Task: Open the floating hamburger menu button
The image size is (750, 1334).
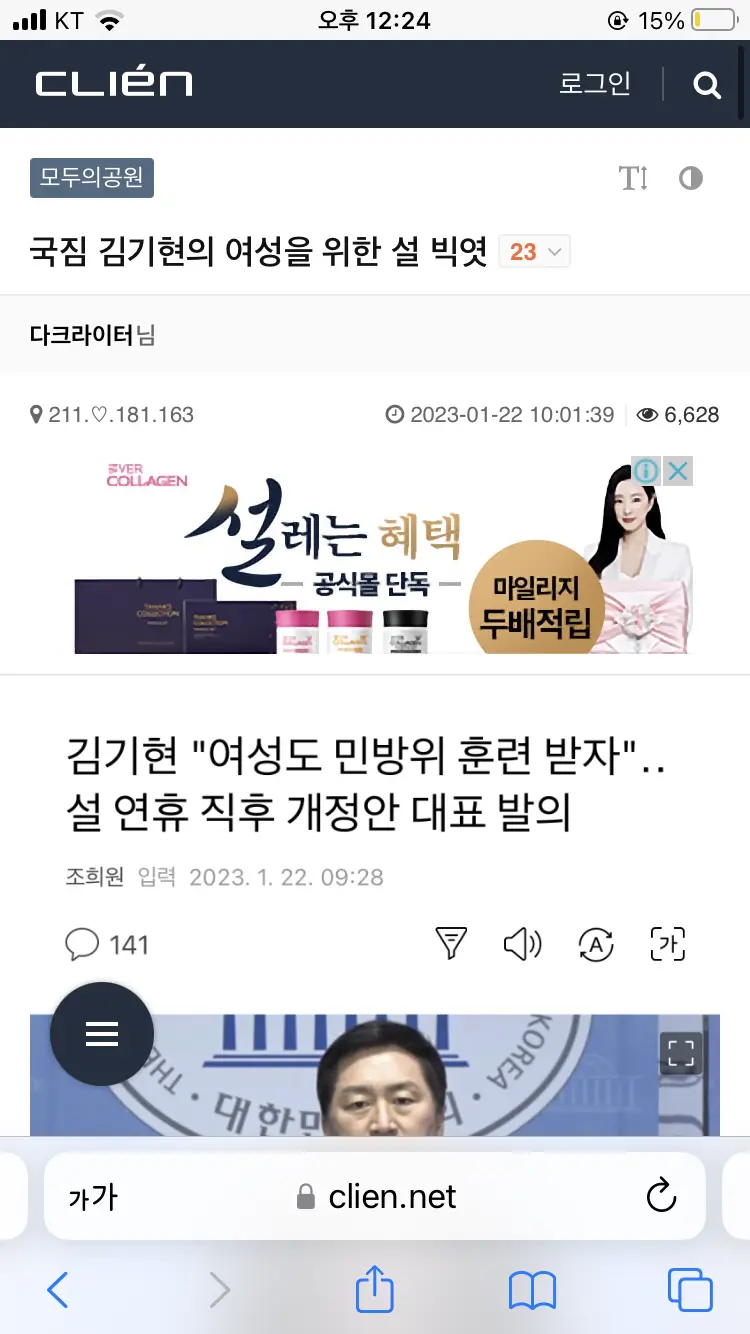Action: [102, 1034]
